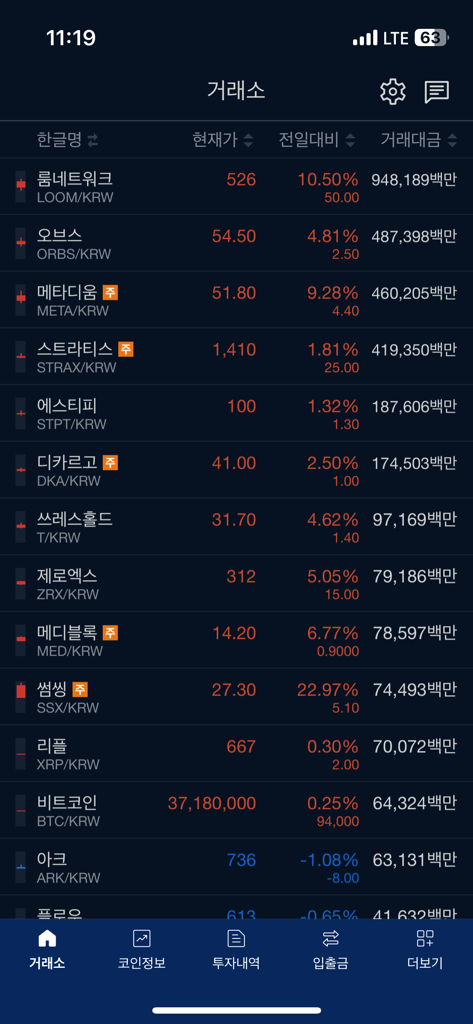Switch to the 코인정보 tab
This screenshot has width=473, height=1024.
(142, 950)
